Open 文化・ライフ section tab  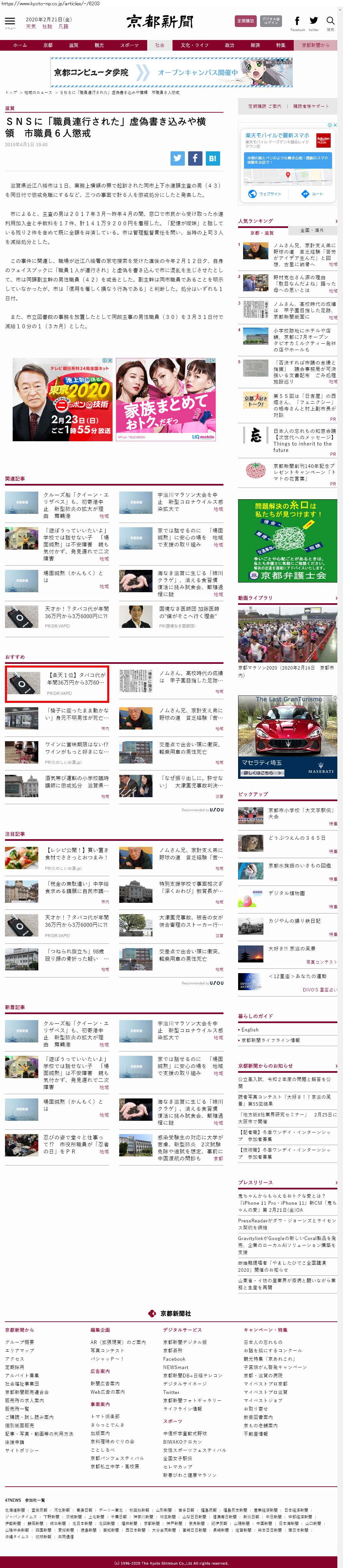194,45
